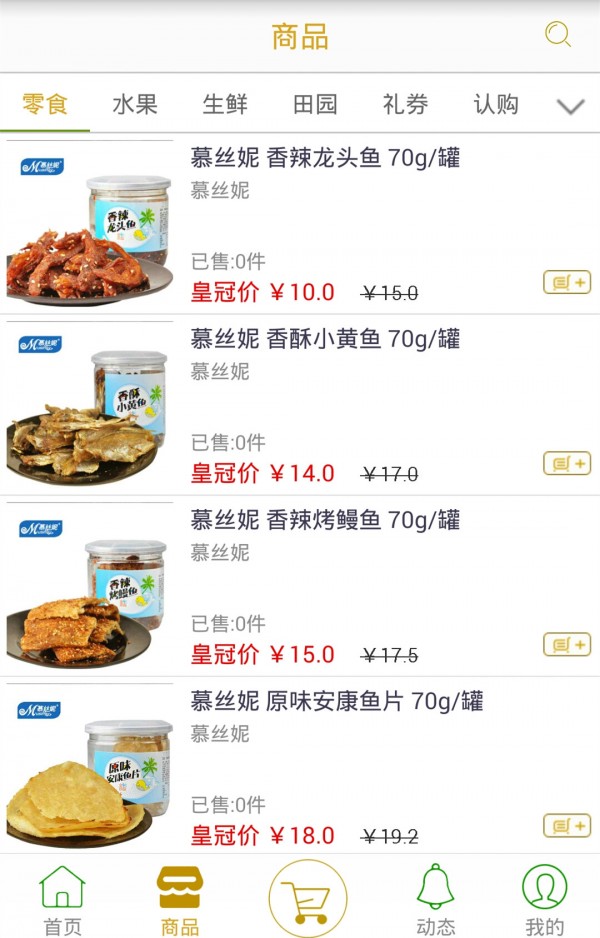The image size is (600, 938).
Task: Add 香辣龙头鱼 to the cart
Action: click(567, 283)
